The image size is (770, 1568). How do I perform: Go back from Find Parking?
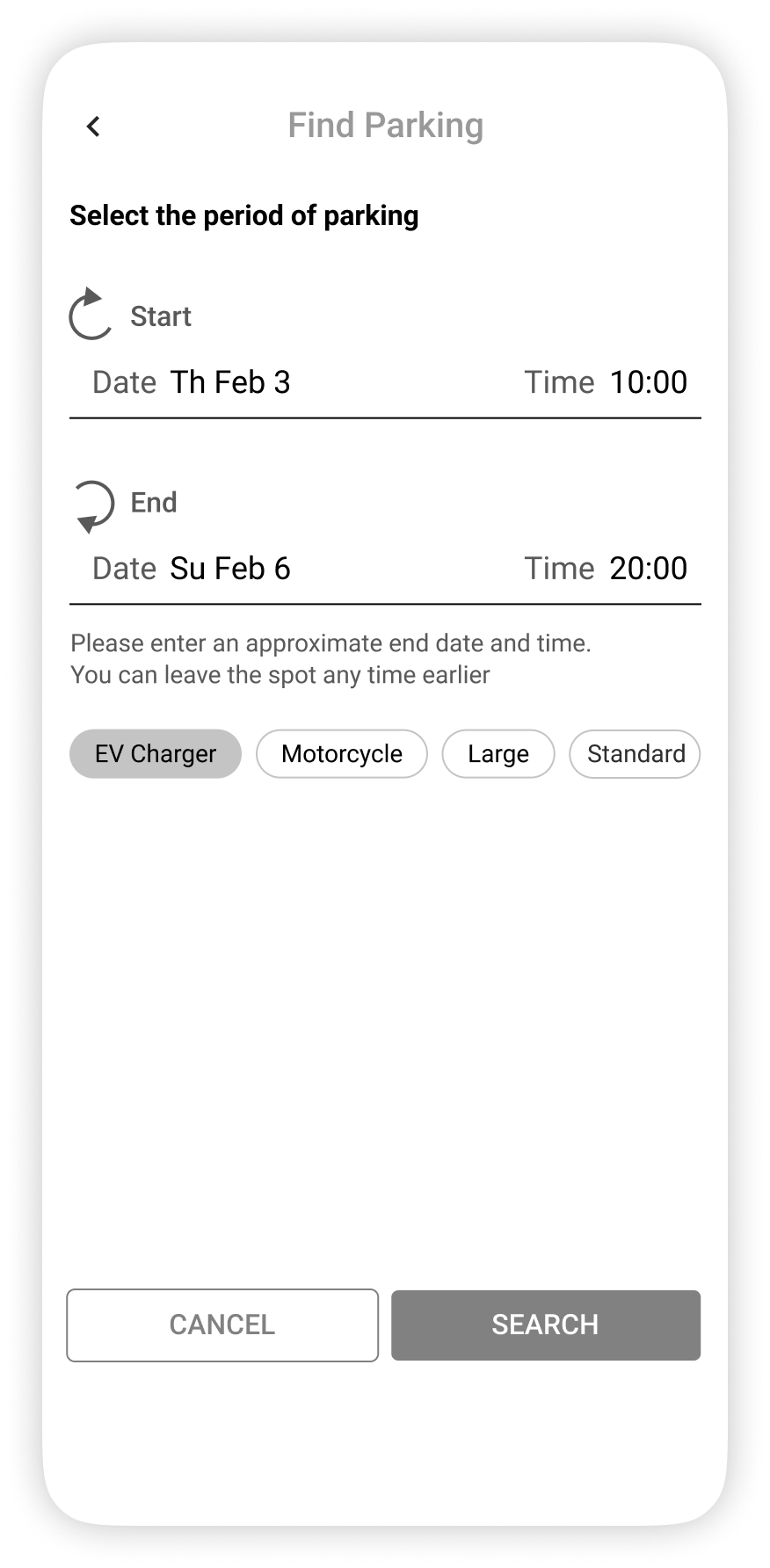pos(93,127)
